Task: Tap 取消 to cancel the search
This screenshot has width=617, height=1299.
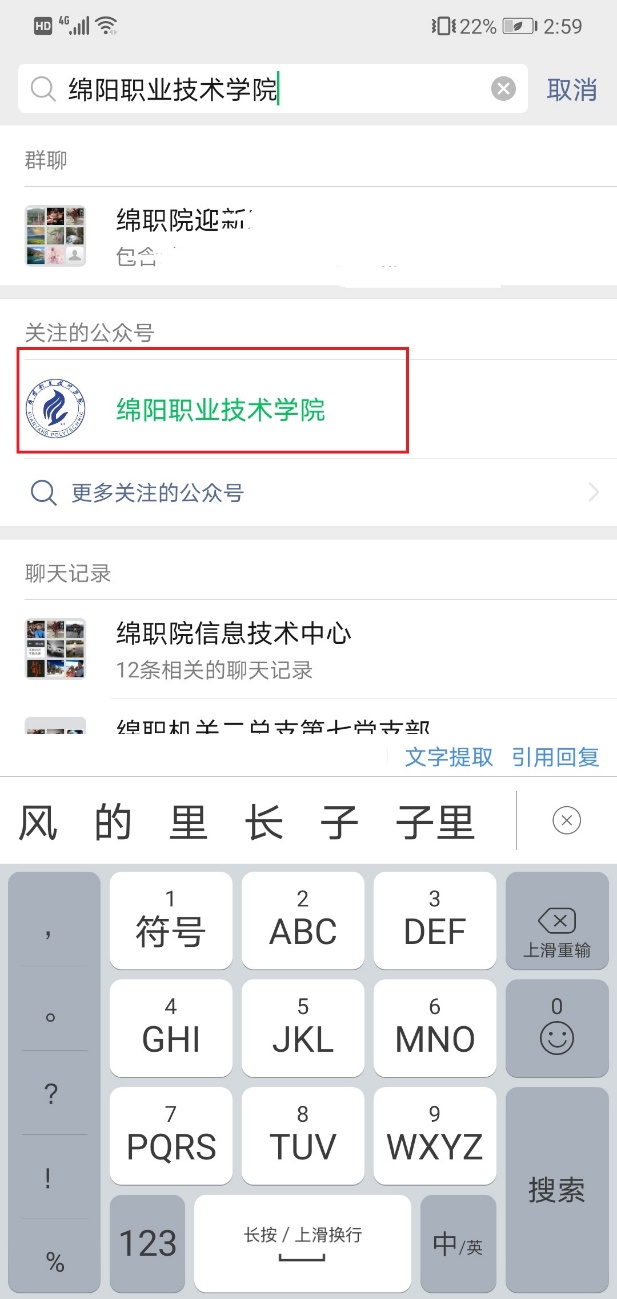Action: point(571,89)
